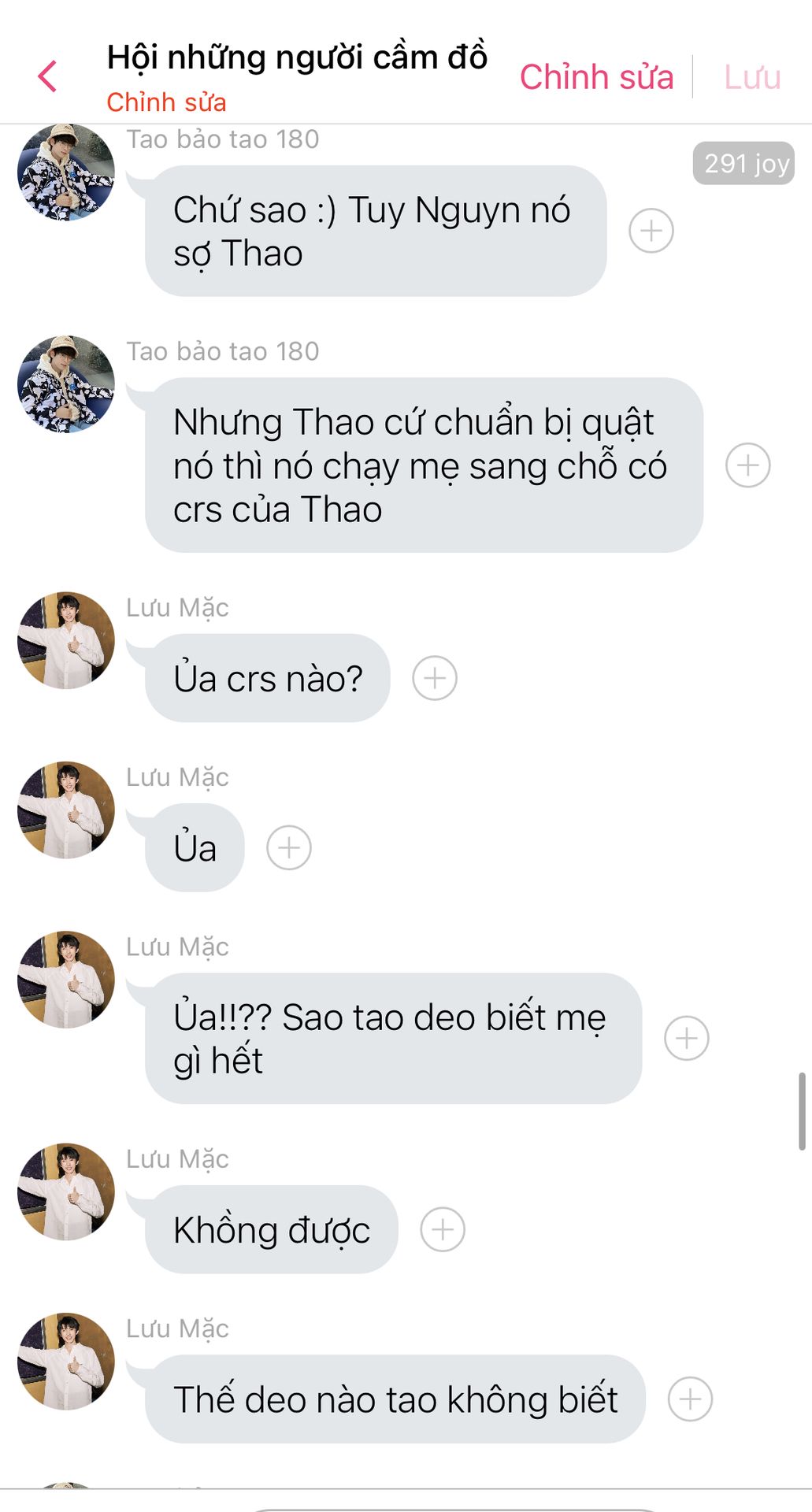
Task: Tap plus icon beside "Khồng được"
Action: [443, 1229]
